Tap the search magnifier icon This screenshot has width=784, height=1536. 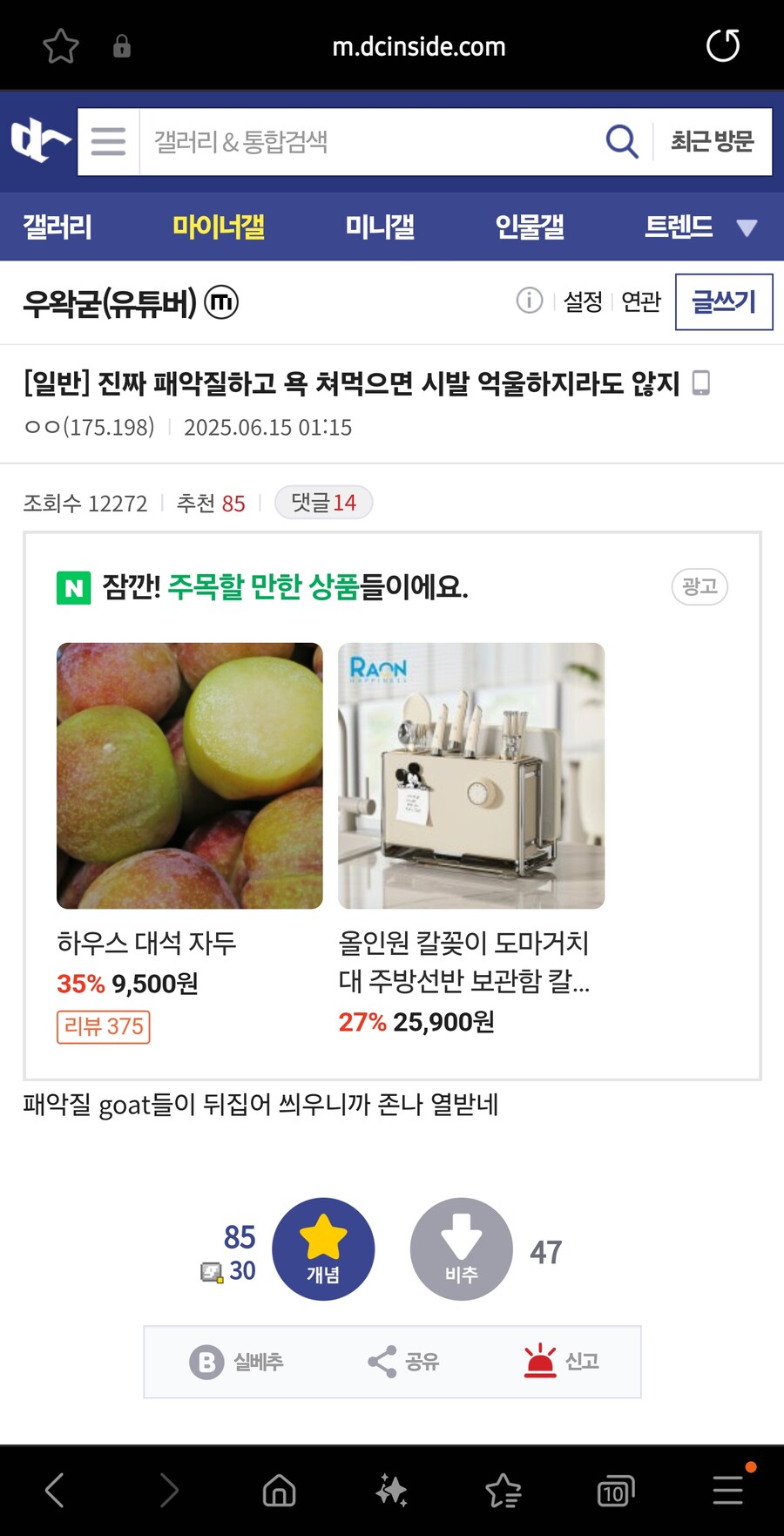click(x=621, y=140)
